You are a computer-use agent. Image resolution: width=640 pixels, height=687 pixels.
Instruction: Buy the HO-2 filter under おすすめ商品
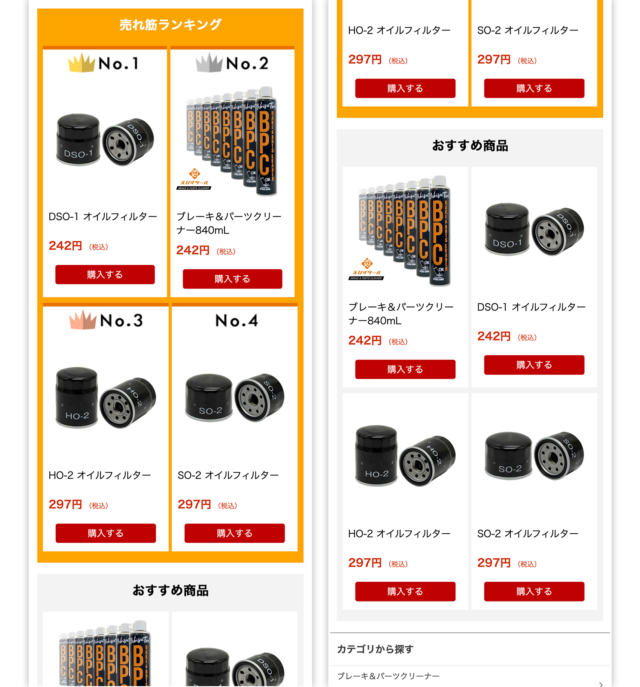[x=404, y=591]
